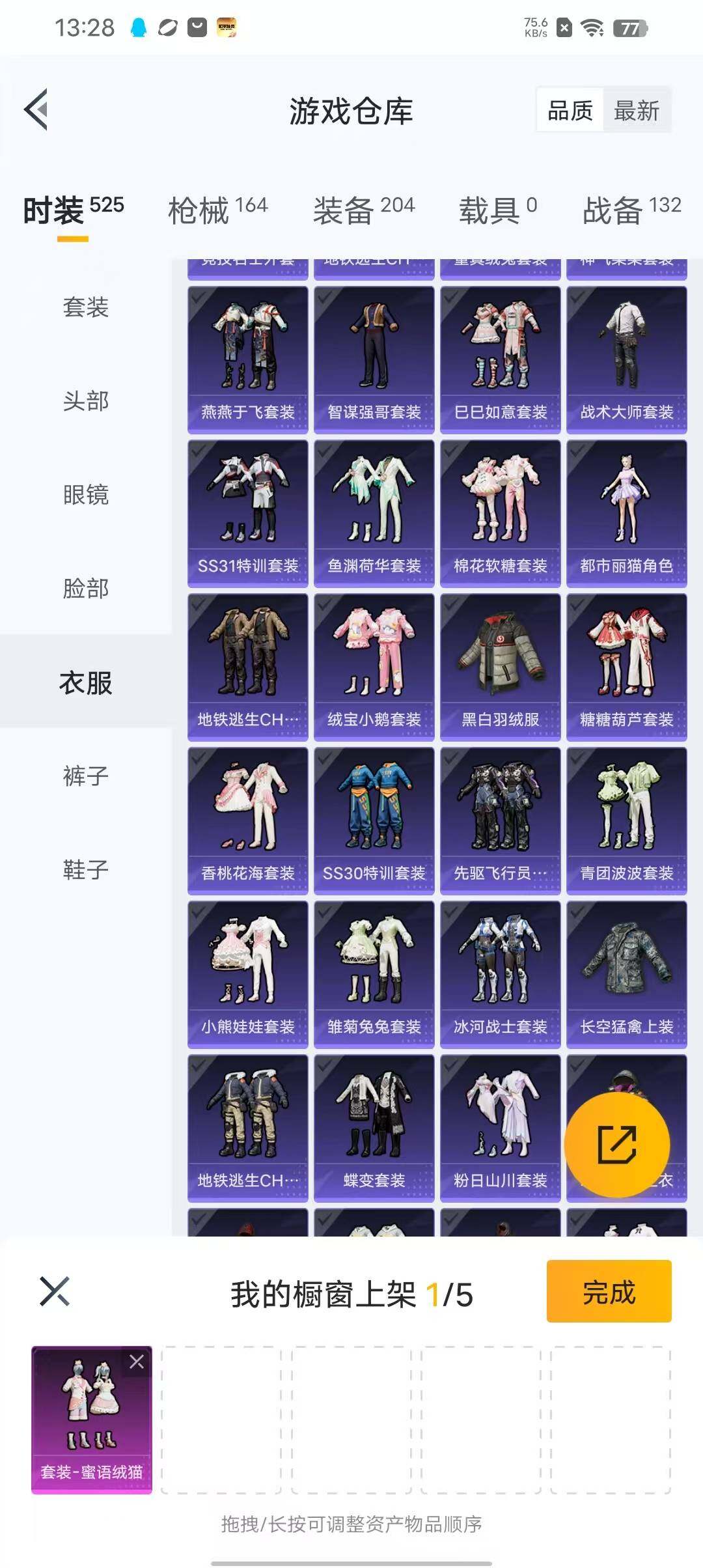Select the 棉花软糖套装 item
Screen dimensions: 703x1568
[x=500, y=513]
